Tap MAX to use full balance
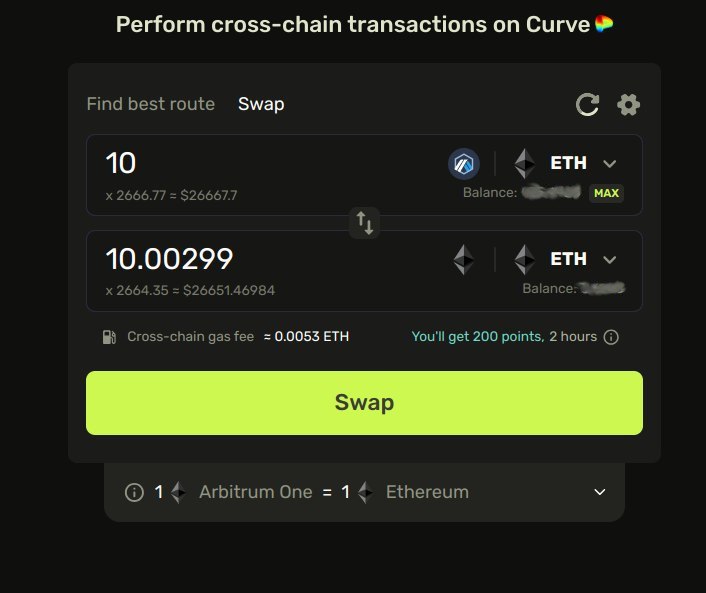Image resolution: width=706 pixels, height=593 pixels. (x=606, y=193)
